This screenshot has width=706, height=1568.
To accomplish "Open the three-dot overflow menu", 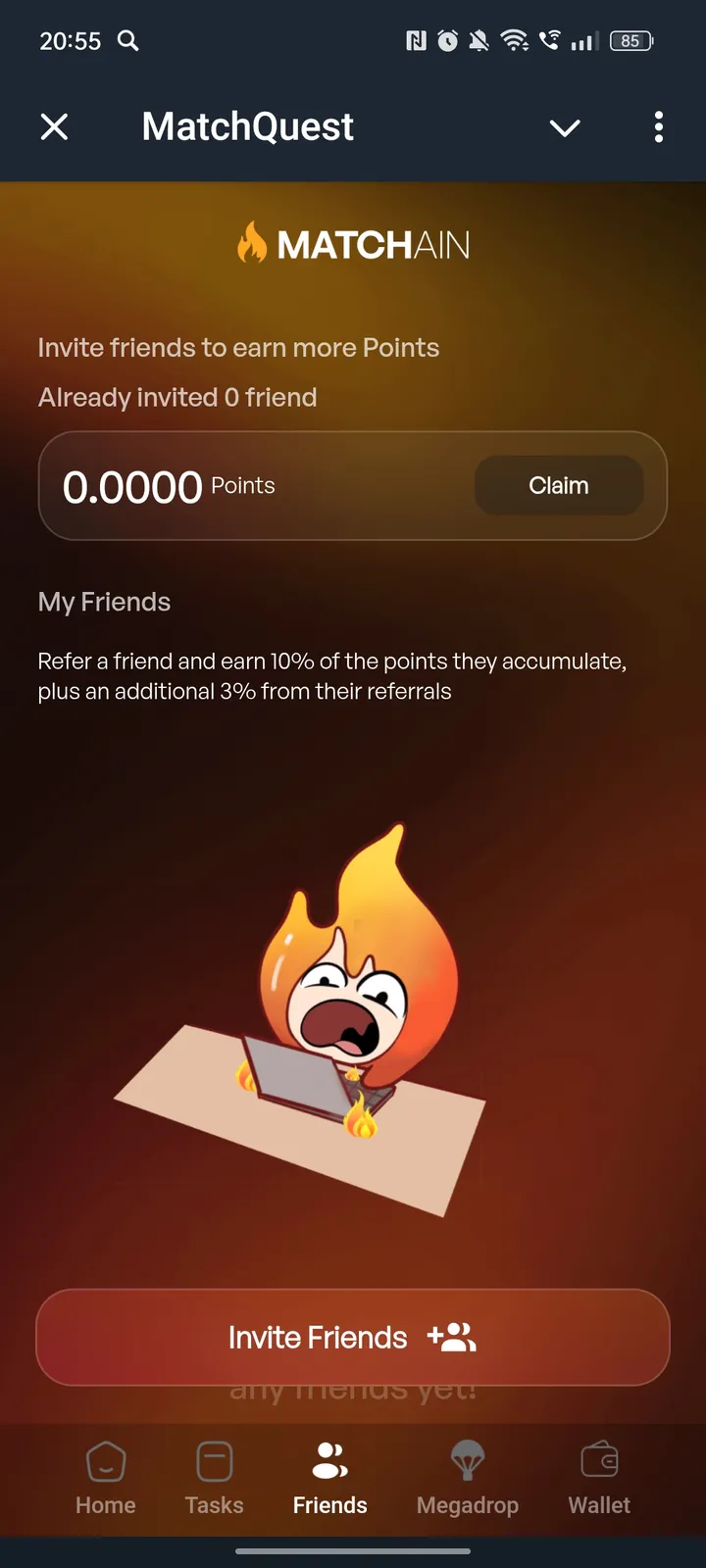I will [x=658, y=126].
